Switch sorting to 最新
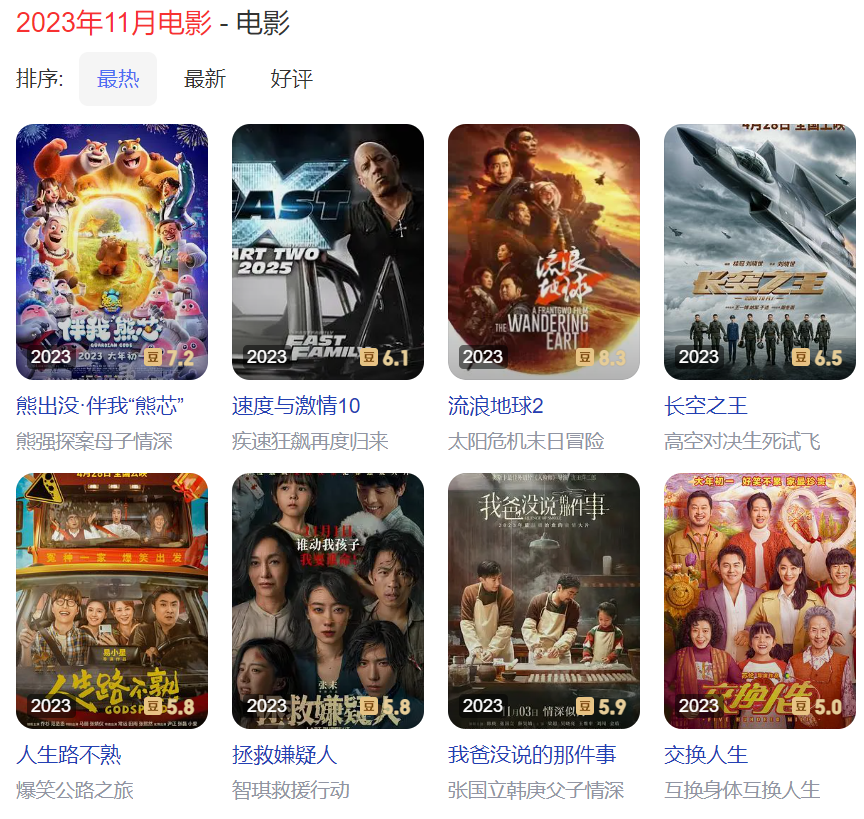Screen dimensions: 864x819 205,79
